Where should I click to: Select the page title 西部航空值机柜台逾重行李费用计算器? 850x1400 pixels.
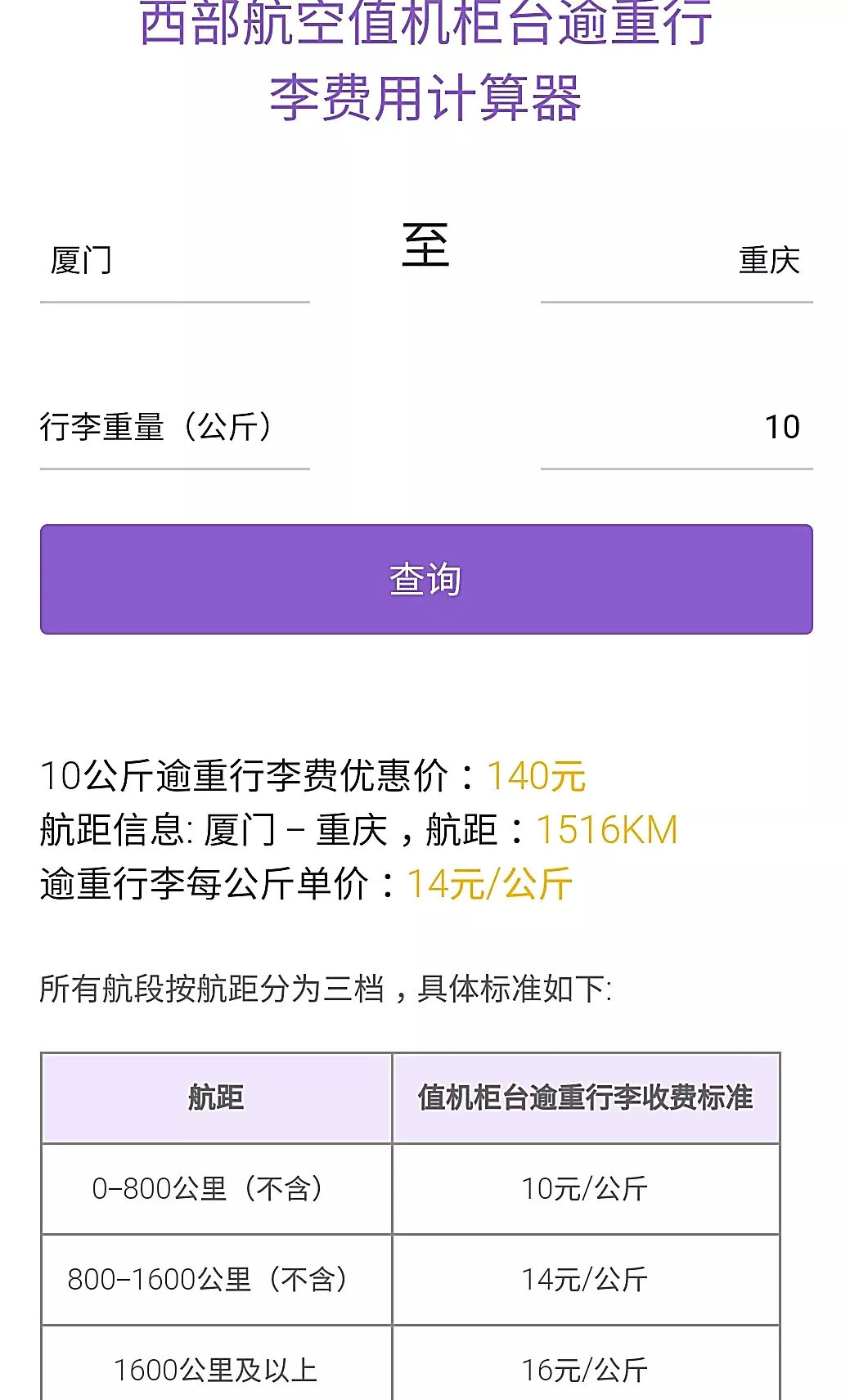(425, 57)
